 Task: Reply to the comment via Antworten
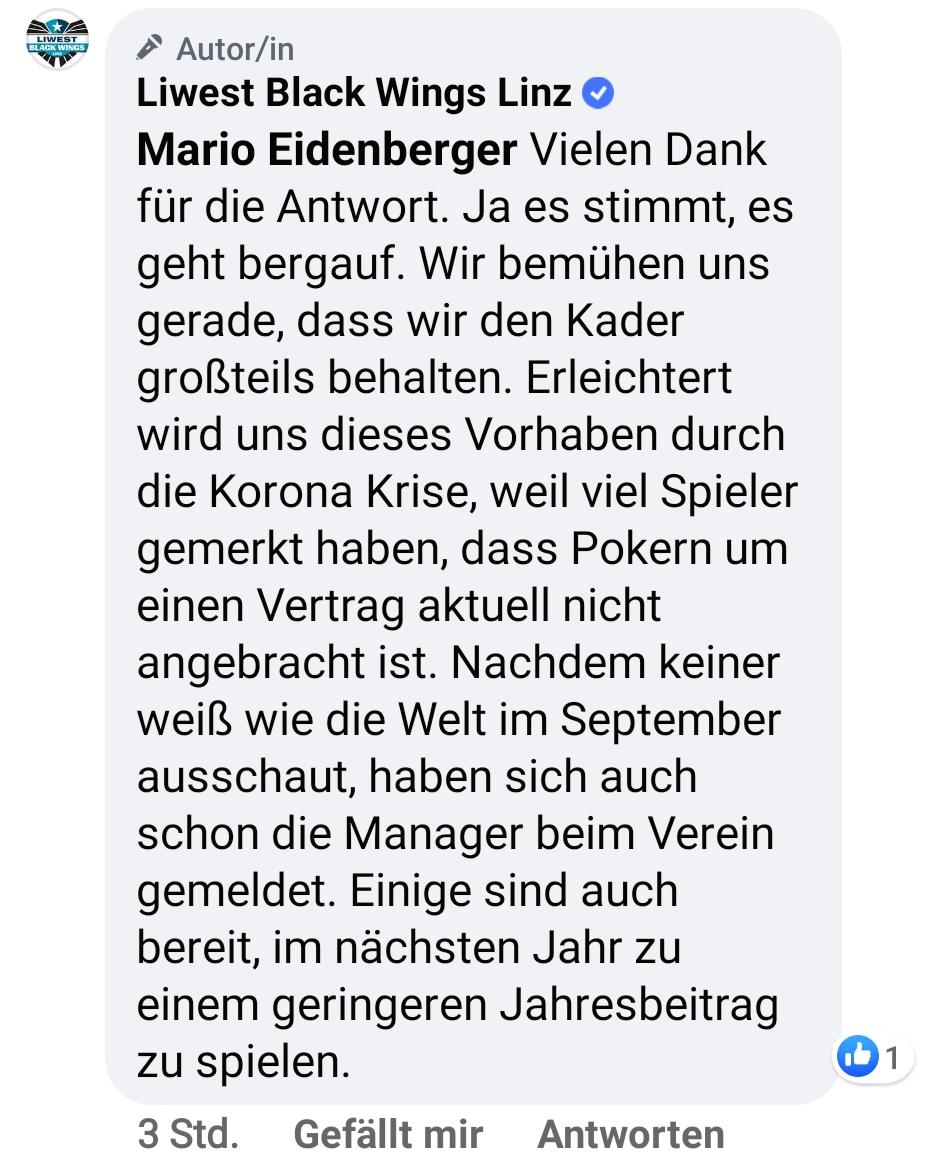click(x=631, y=1134)
